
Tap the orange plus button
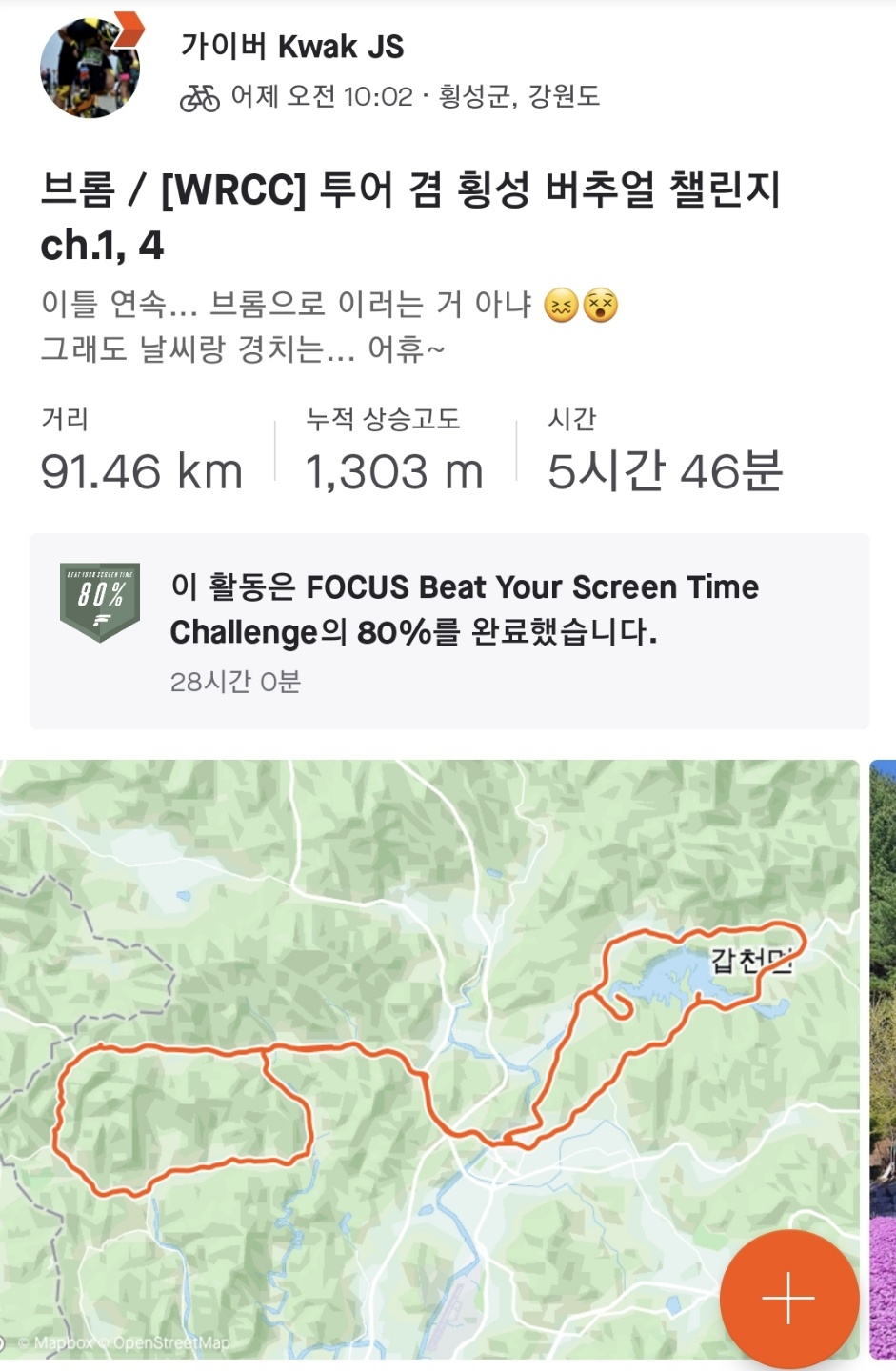click(788, 1298)
